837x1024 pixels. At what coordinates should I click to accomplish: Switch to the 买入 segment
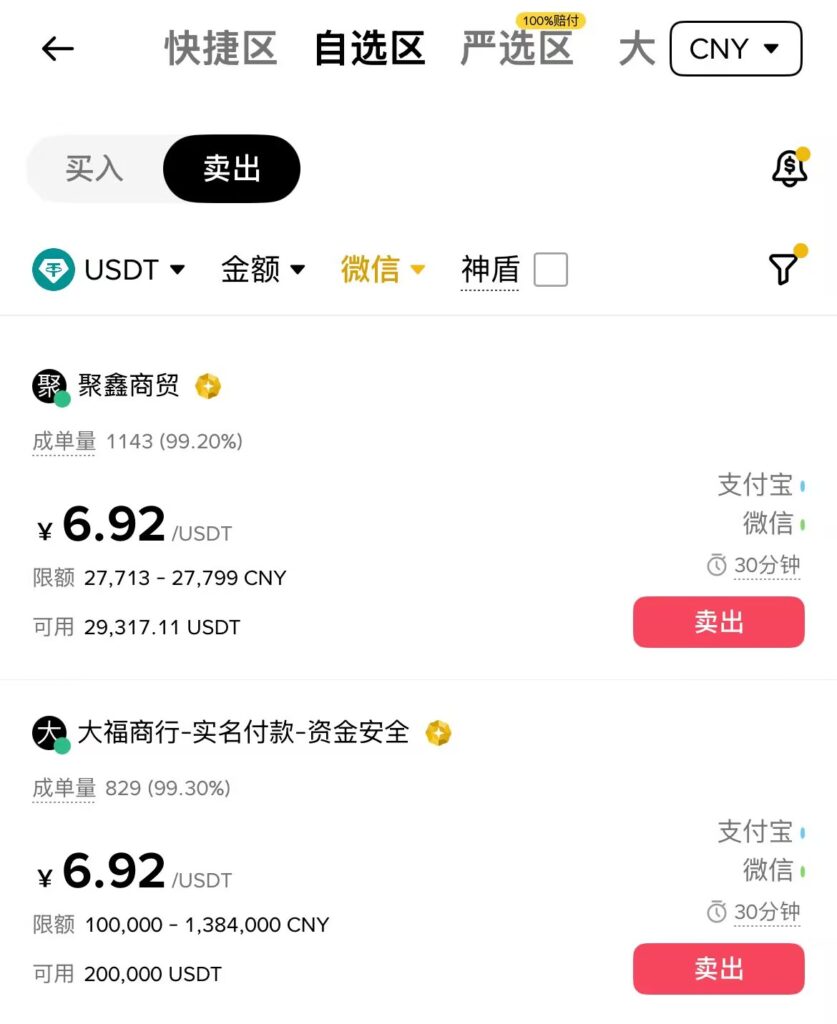point(95,169)
